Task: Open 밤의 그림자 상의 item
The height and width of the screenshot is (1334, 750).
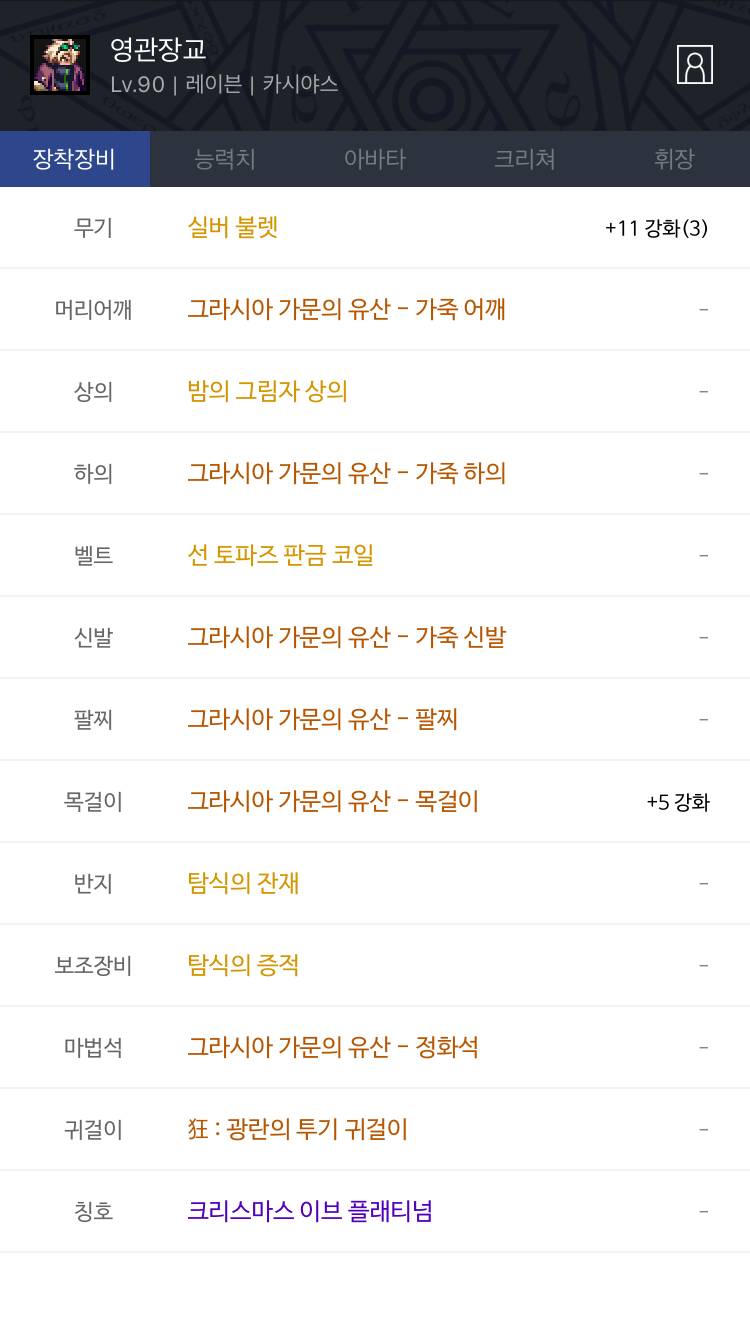Action: (x=267, y=392)
